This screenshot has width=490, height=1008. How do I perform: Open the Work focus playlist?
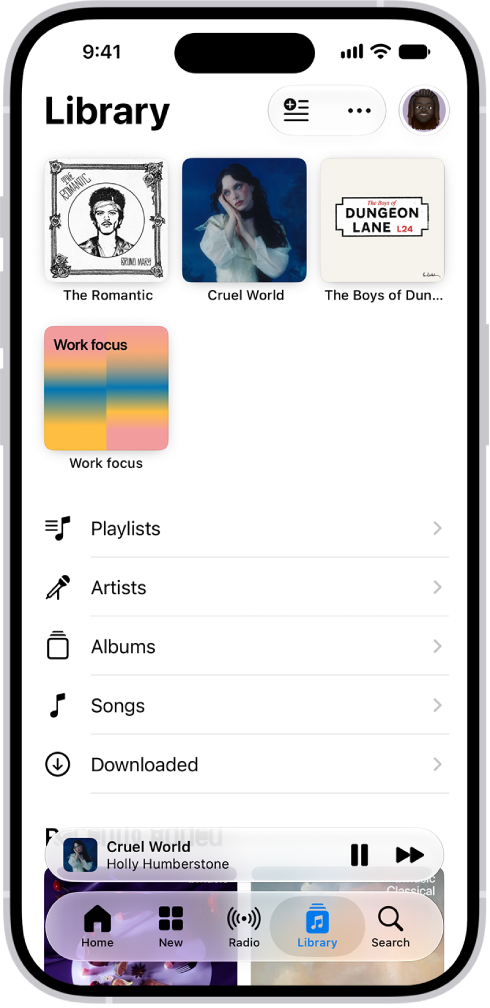pyautogui.click(x=106, y=388)
